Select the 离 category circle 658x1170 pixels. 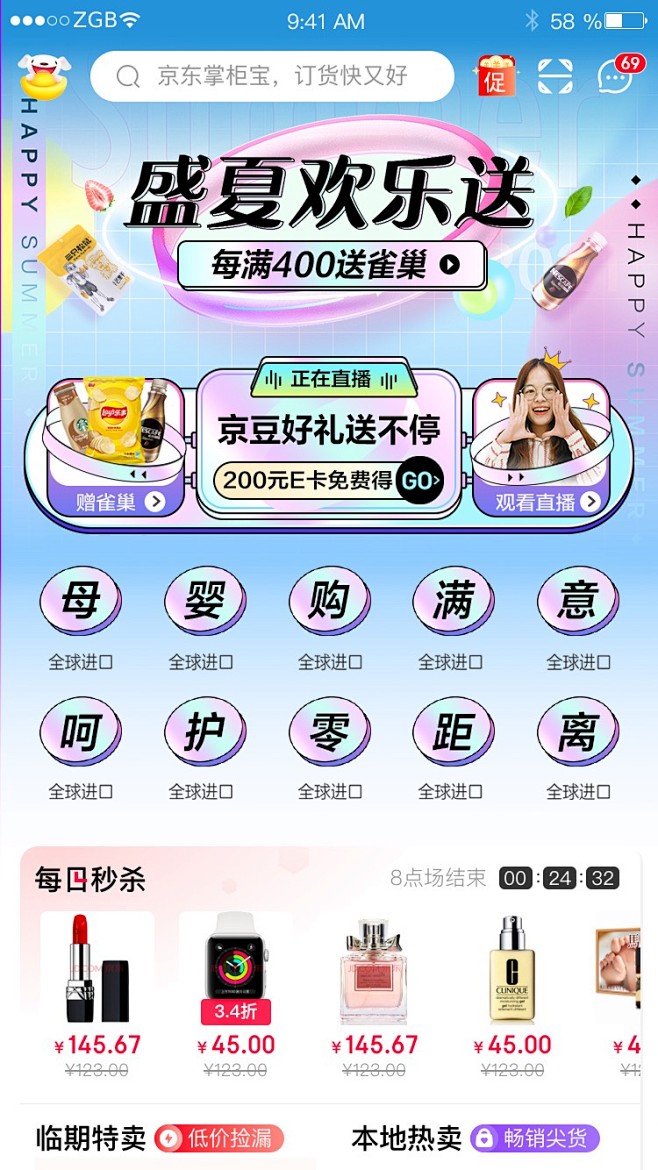pos(578,731)
